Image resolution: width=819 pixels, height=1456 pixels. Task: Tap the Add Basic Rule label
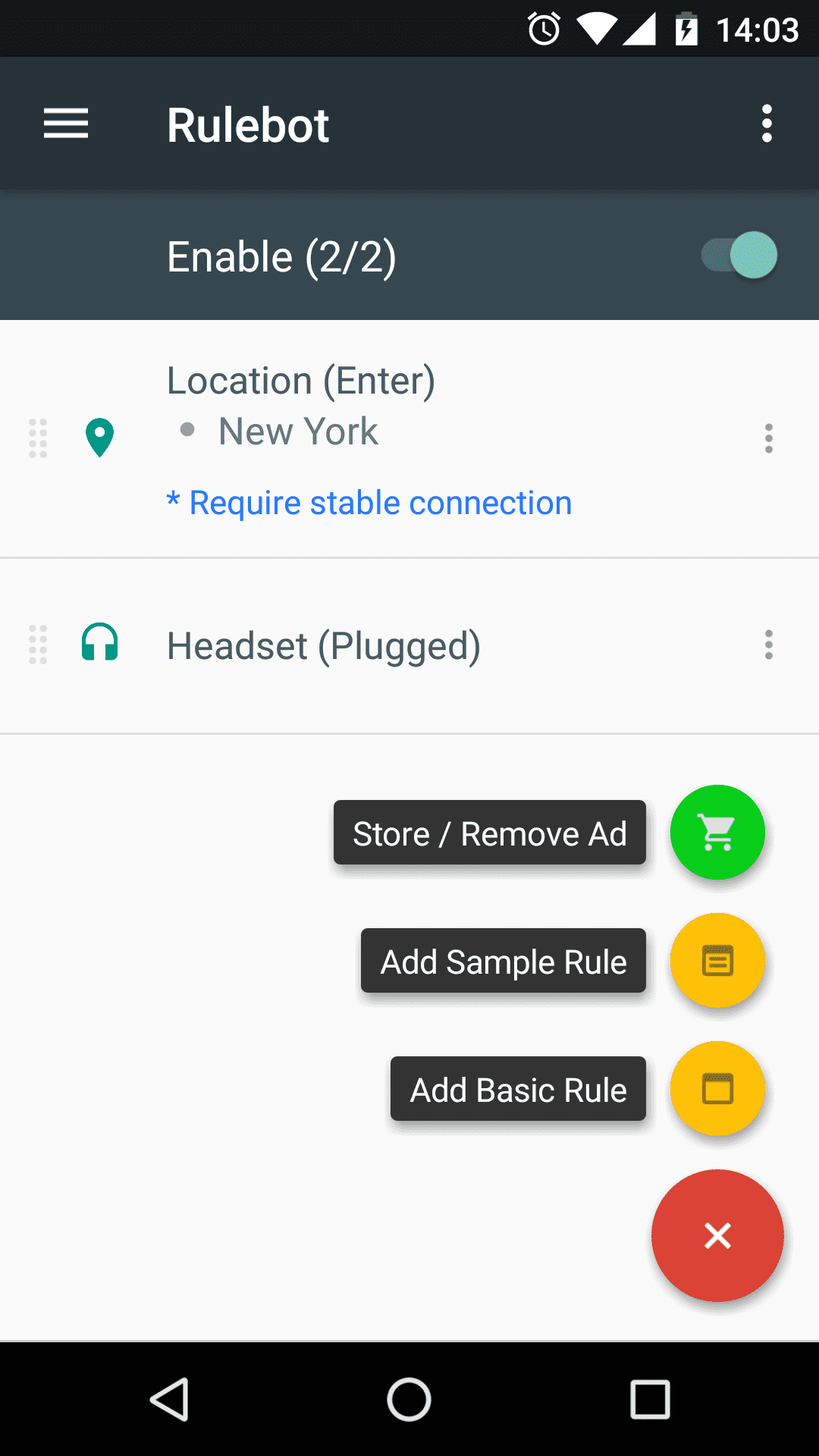coord(518,1090)
